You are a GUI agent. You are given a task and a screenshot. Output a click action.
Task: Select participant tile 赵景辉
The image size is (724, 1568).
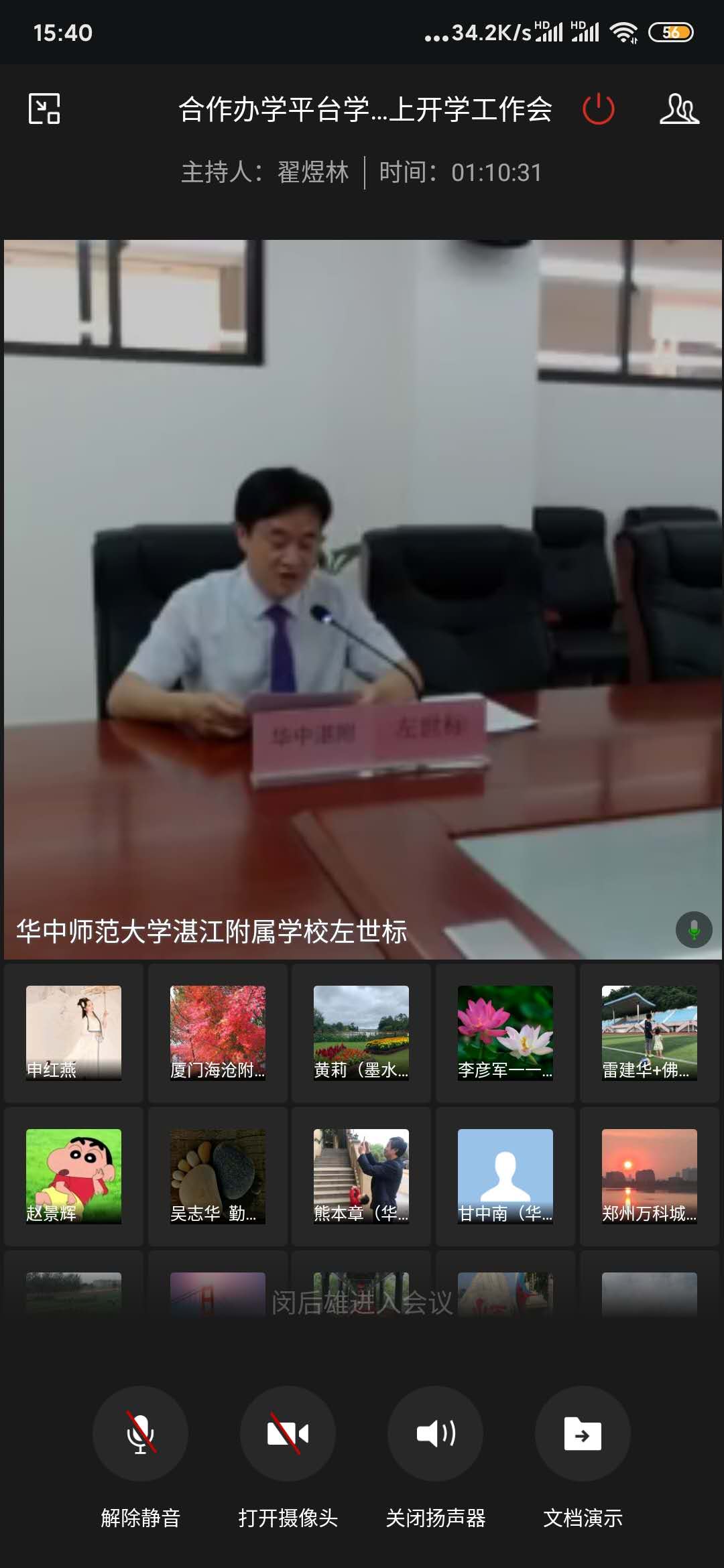click(74, 1176)
